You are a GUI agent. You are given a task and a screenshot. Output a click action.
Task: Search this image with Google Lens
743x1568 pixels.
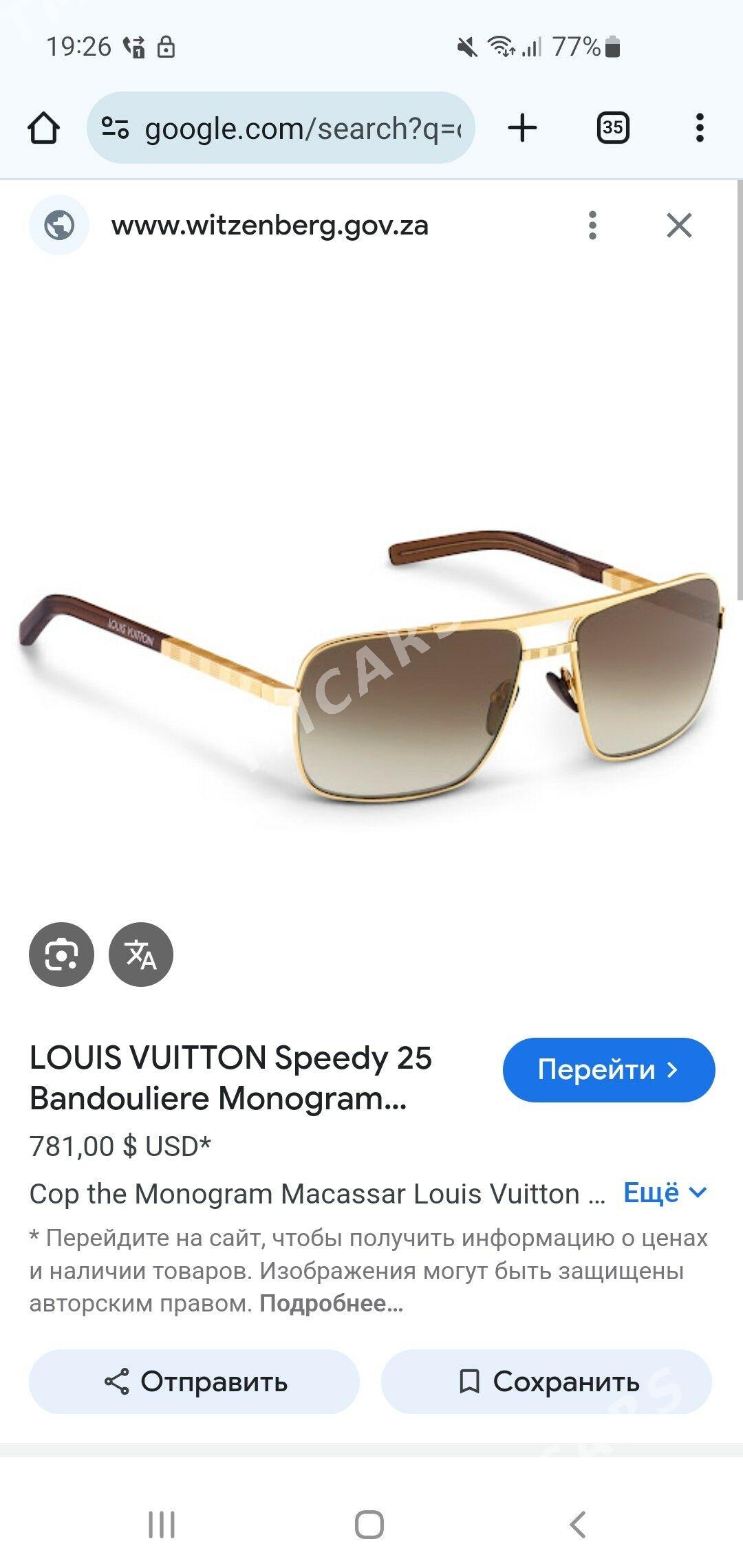(61, 955)
